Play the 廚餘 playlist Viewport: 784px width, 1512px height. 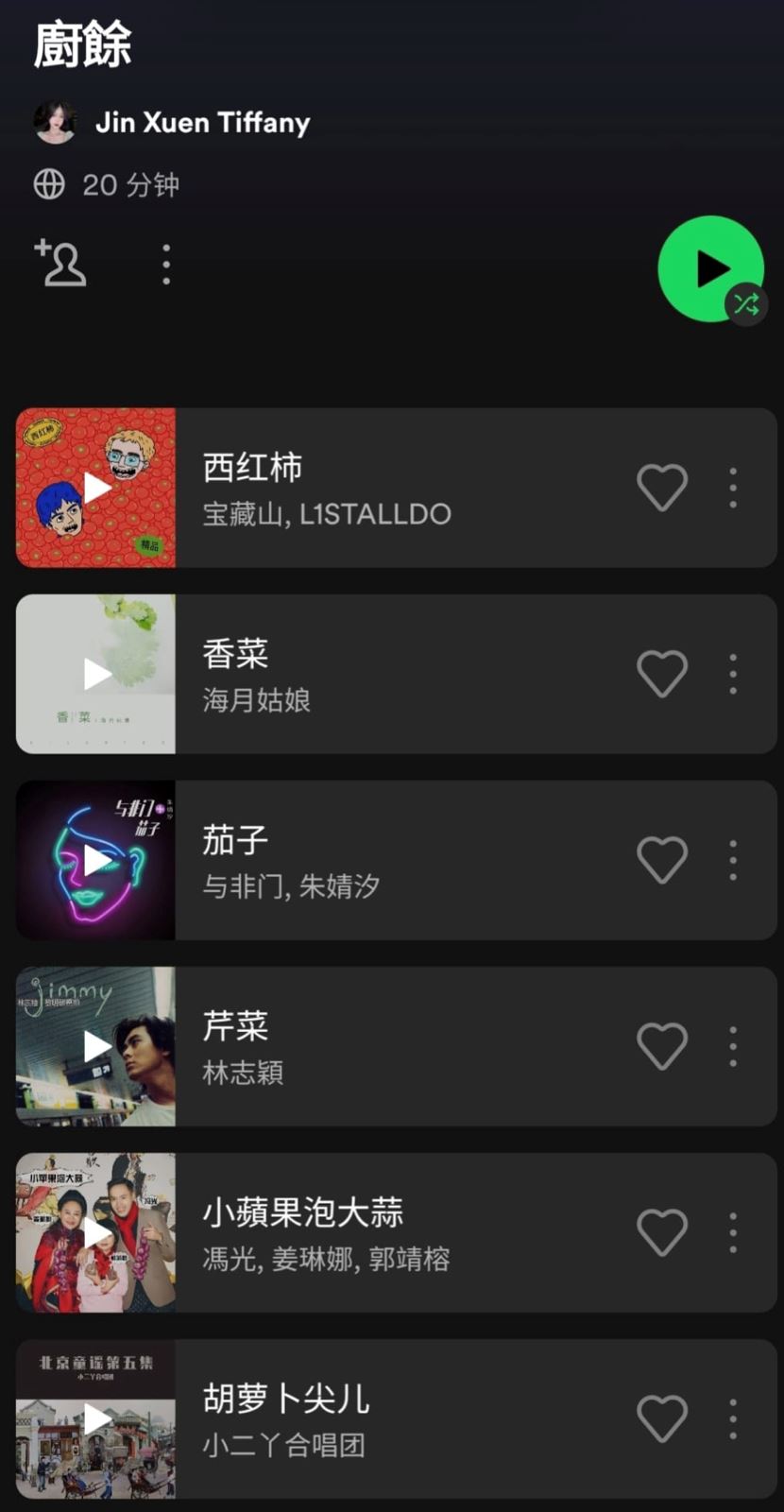[707, 268]
